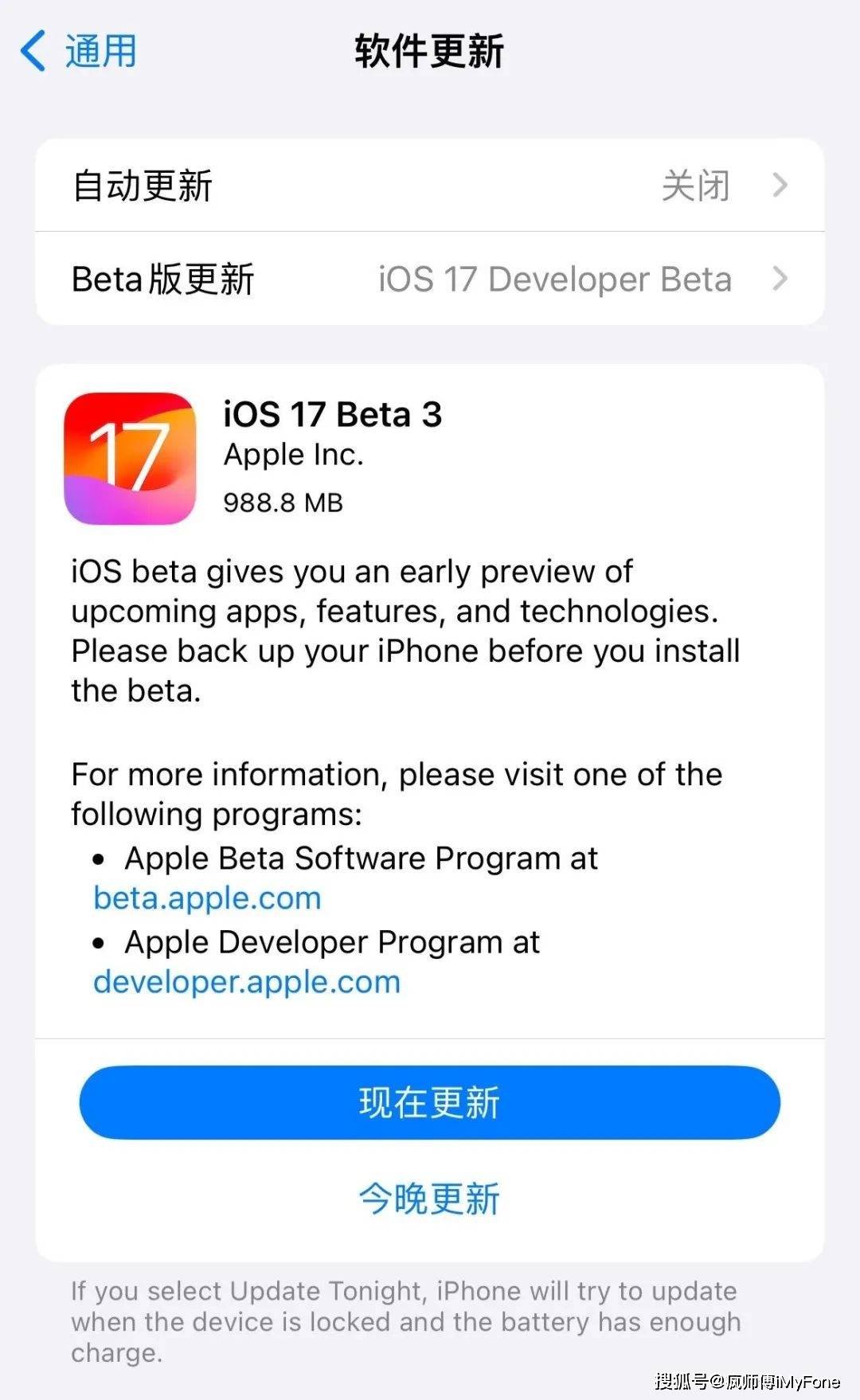Open 自动更新 settings row

pyautogui.click(x=430, y=186)
